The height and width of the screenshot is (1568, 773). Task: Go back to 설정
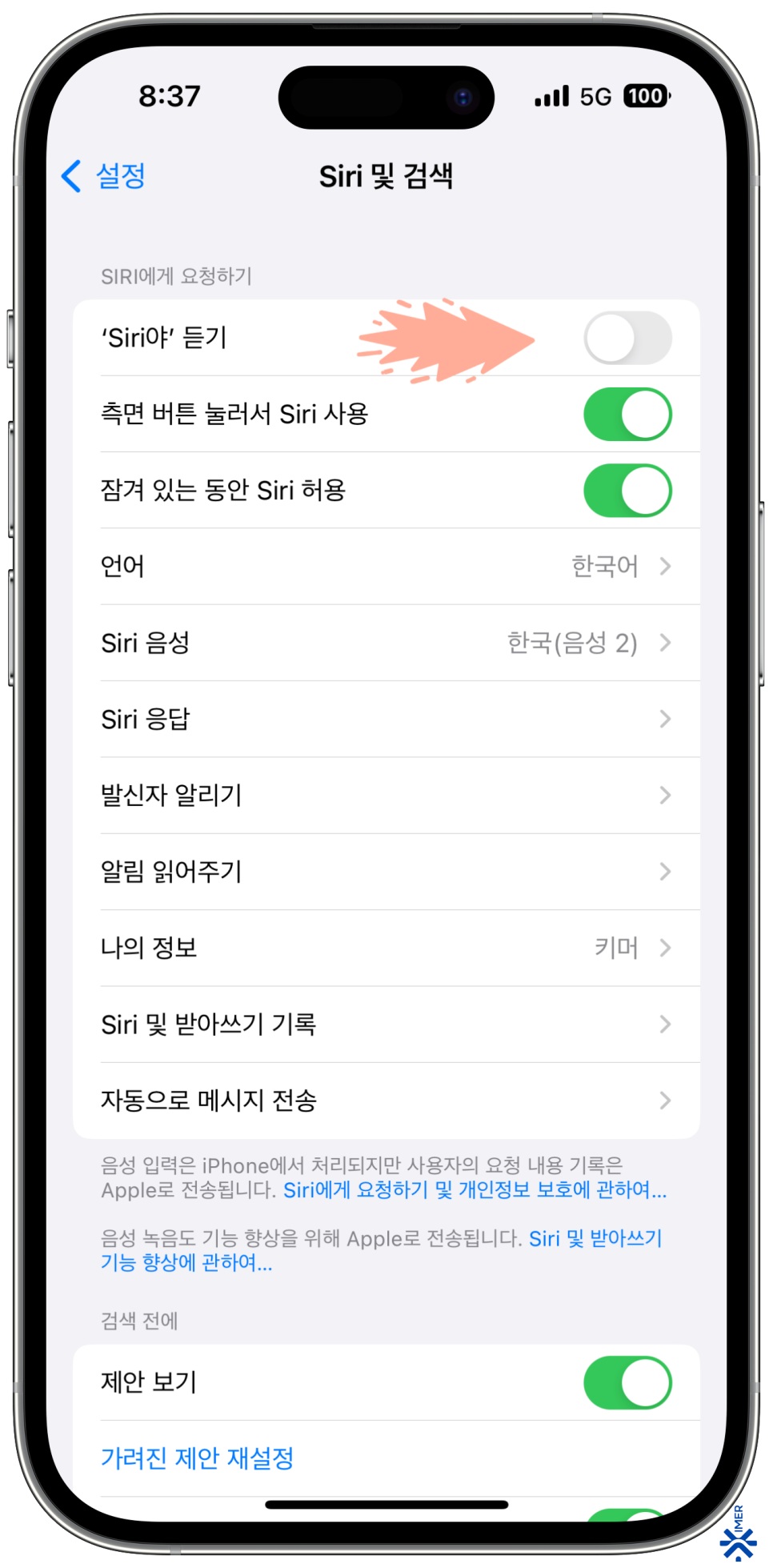click(x=103, y=176)
